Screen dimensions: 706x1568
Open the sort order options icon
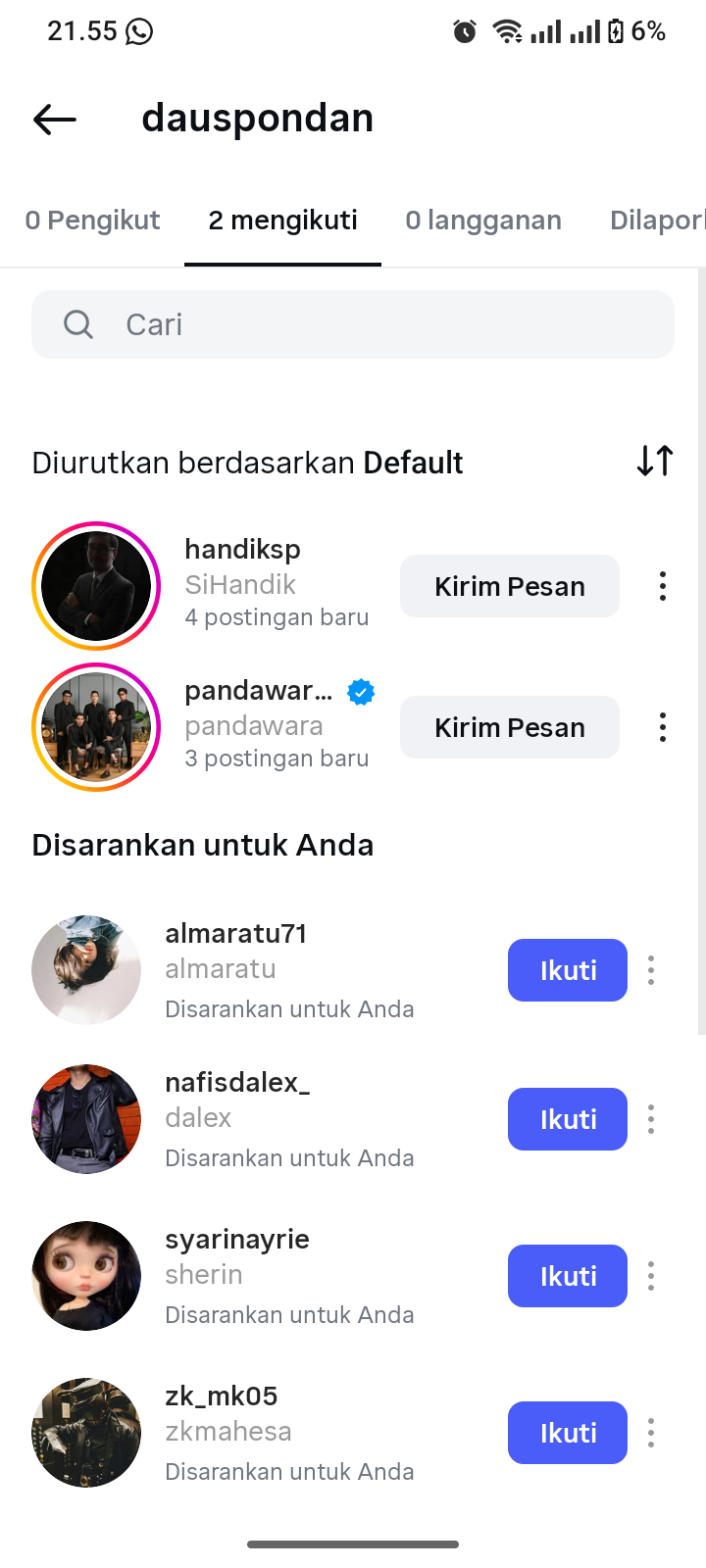coord(654,461)
